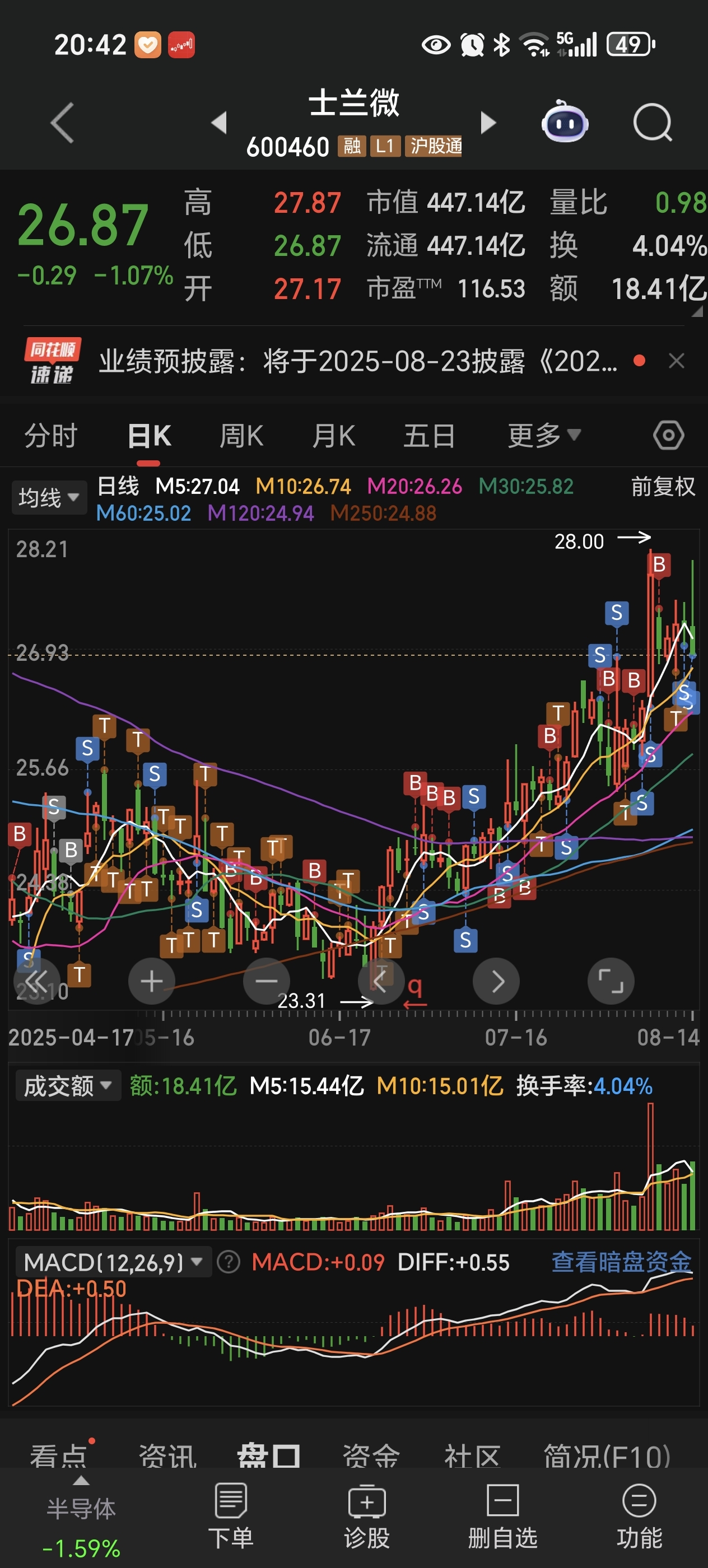Switch to the previous stock with left triangle
Viewport: 708px width, 1568px height.
[x=219, y=122]
